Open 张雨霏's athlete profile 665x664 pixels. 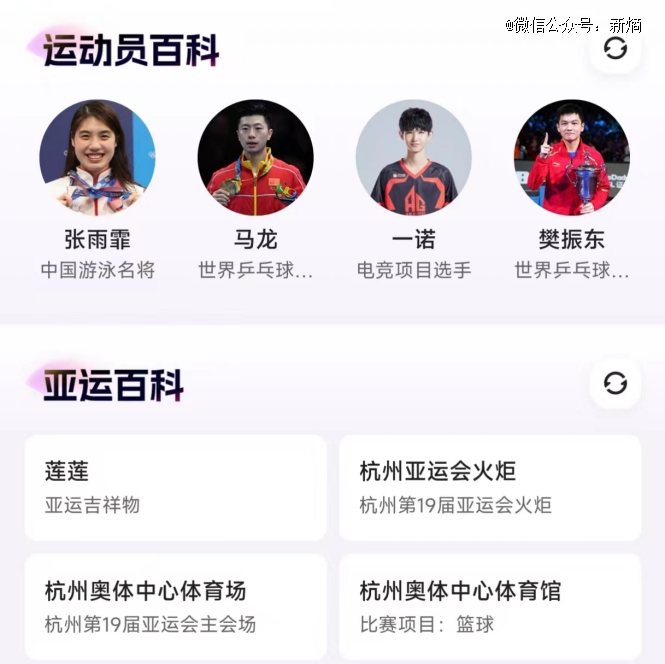[97, 158]
